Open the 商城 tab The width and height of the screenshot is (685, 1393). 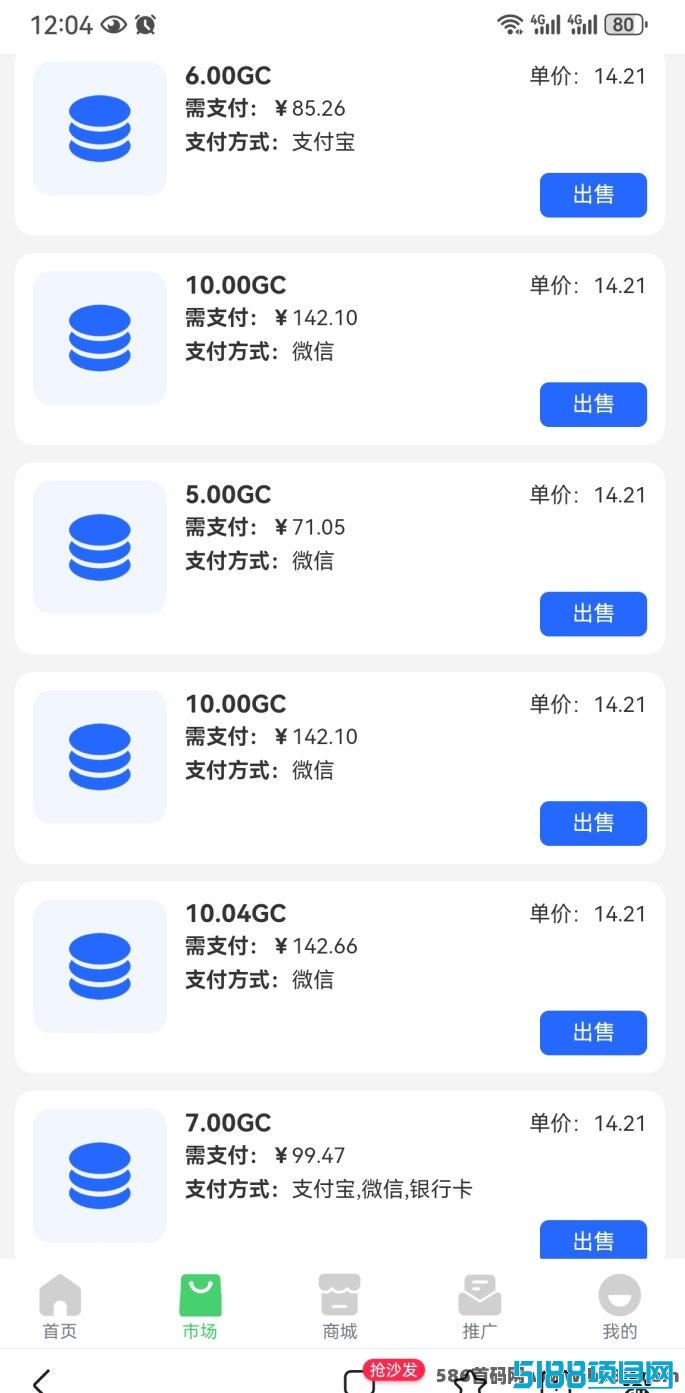pos(340,1307)
